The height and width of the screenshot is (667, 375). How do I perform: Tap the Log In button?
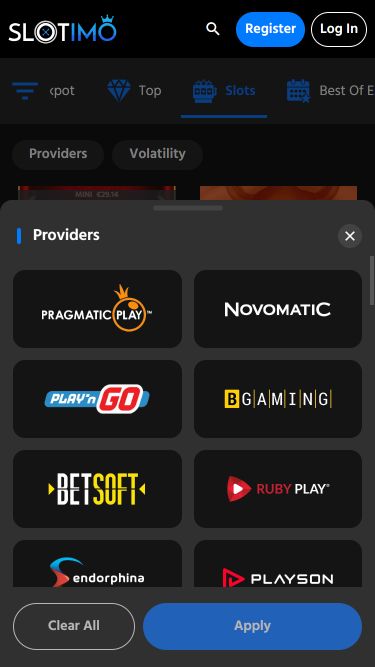pyautogui.click(x=339, y=29)
